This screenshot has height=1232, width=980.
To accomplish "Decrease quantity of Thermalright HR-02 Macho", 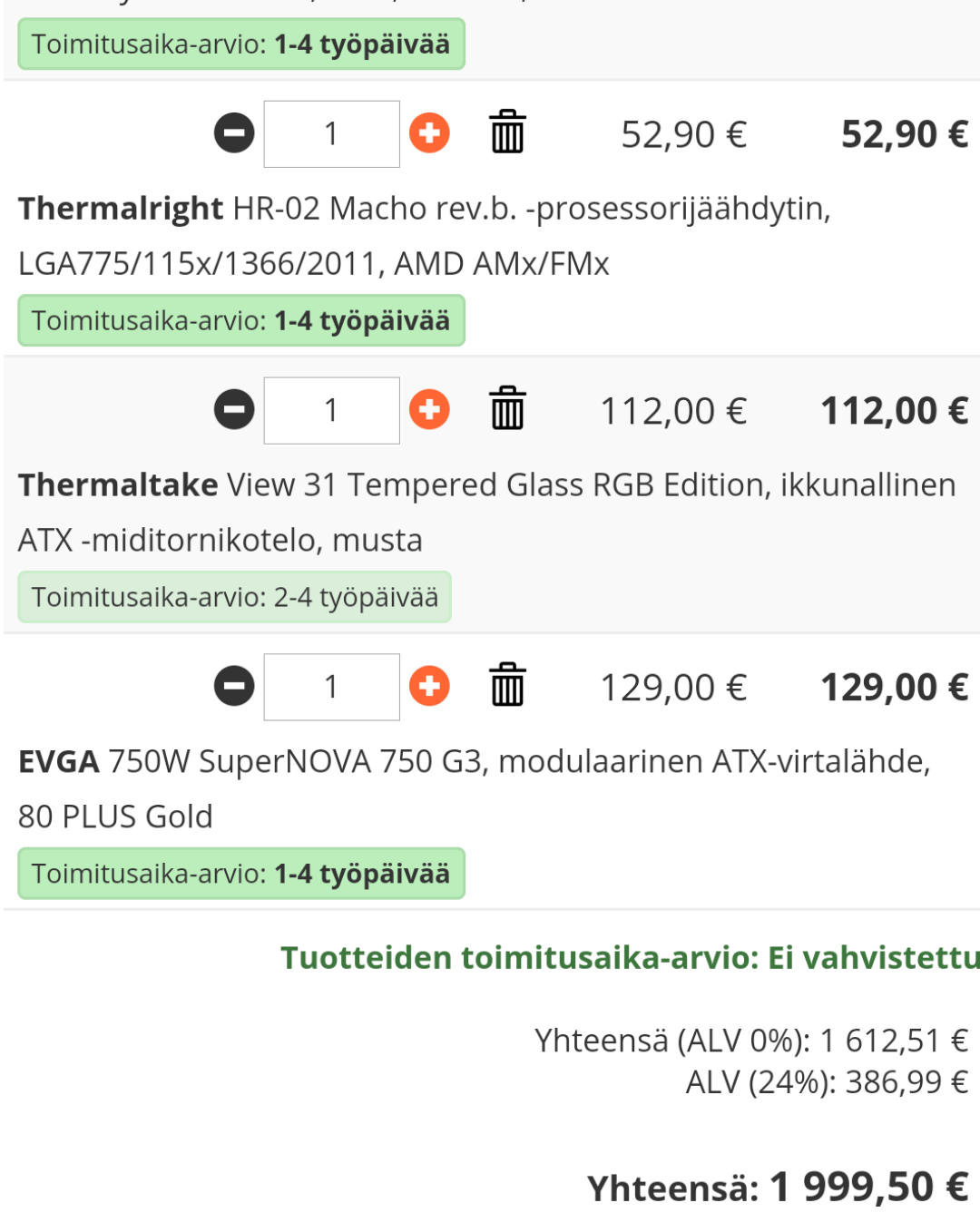I will [x=234, y=133].
